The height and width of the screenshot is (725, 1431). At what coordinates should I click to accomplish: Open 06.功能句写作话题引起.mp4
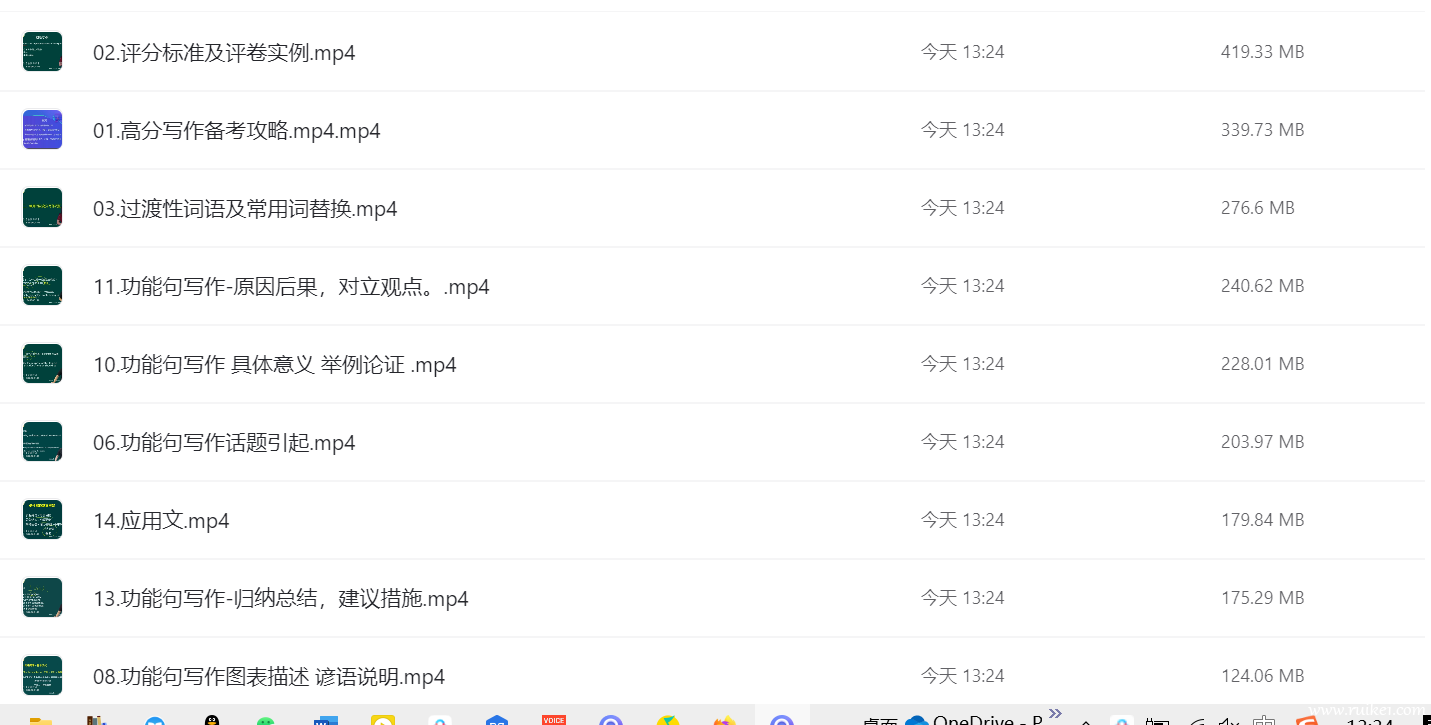[224, 442]
